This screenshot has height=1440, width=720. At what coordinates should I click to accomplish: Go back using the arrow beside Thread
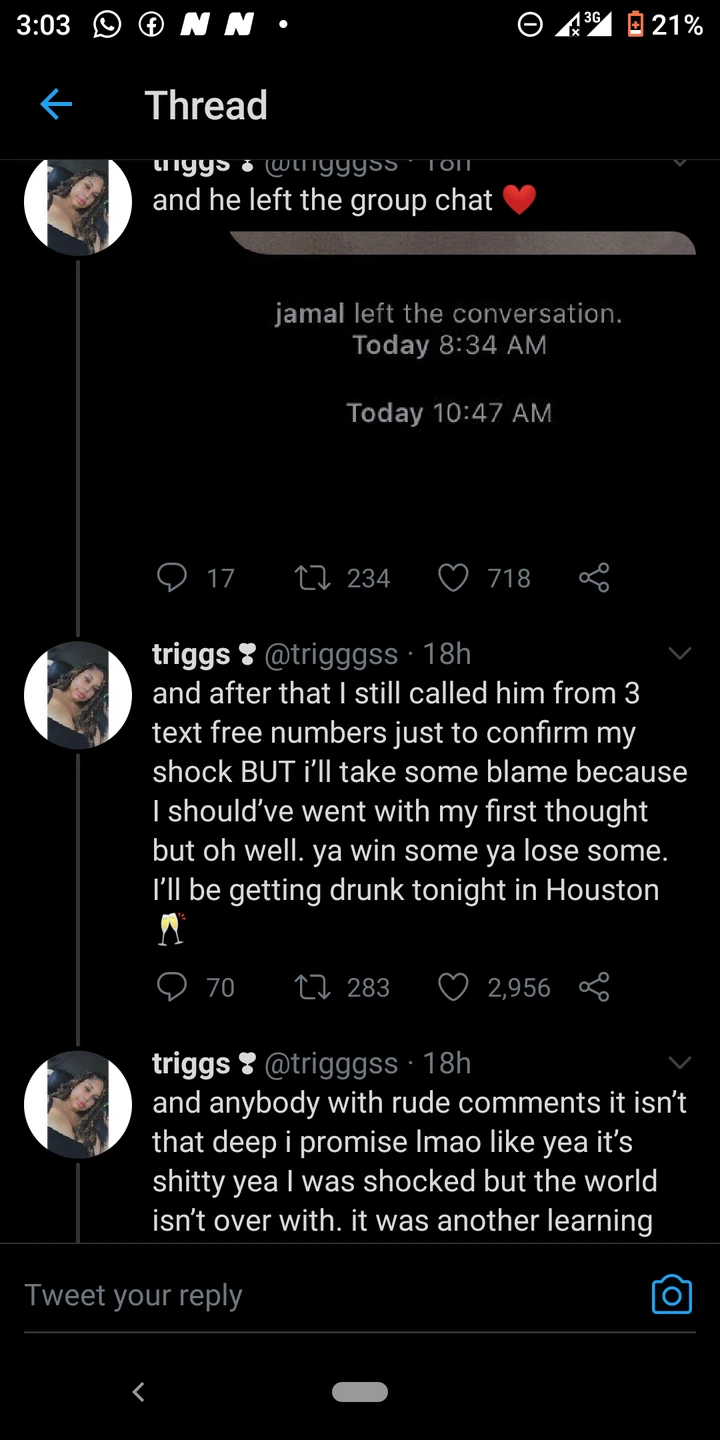56,104
